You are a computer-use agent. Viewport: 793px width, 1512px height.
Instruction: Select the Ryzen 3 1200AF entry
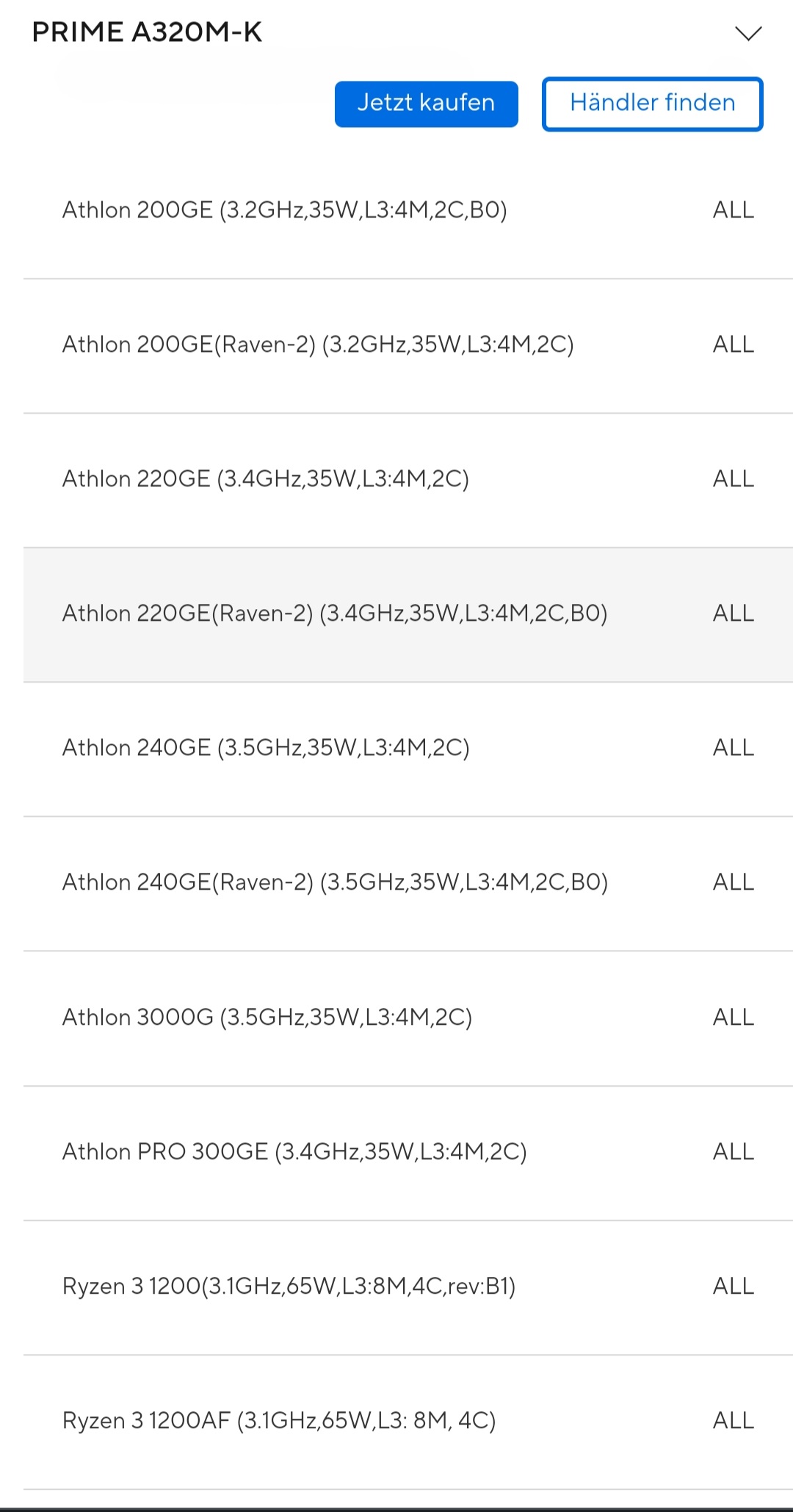pos(280,1420)
